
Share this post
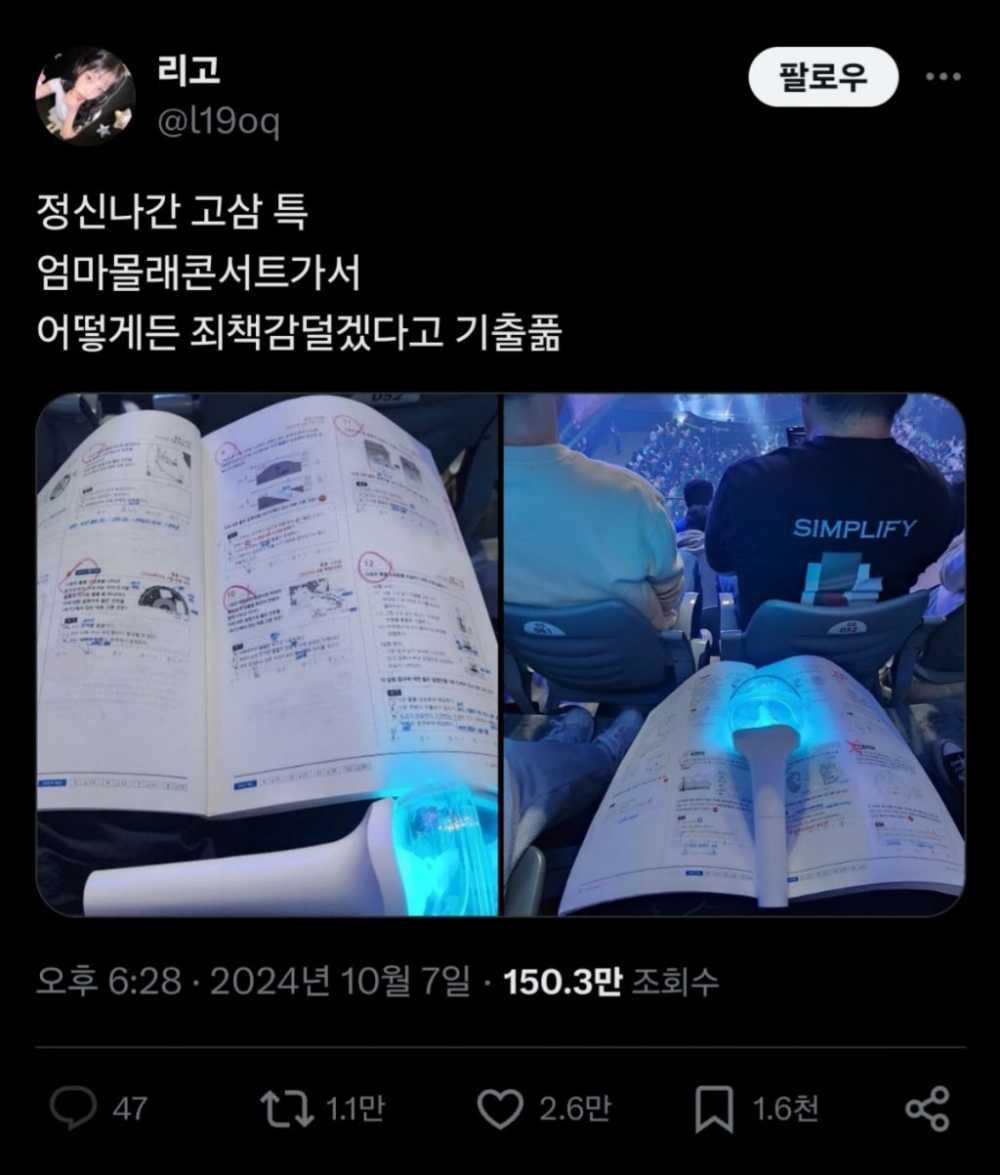point(926,1108)
